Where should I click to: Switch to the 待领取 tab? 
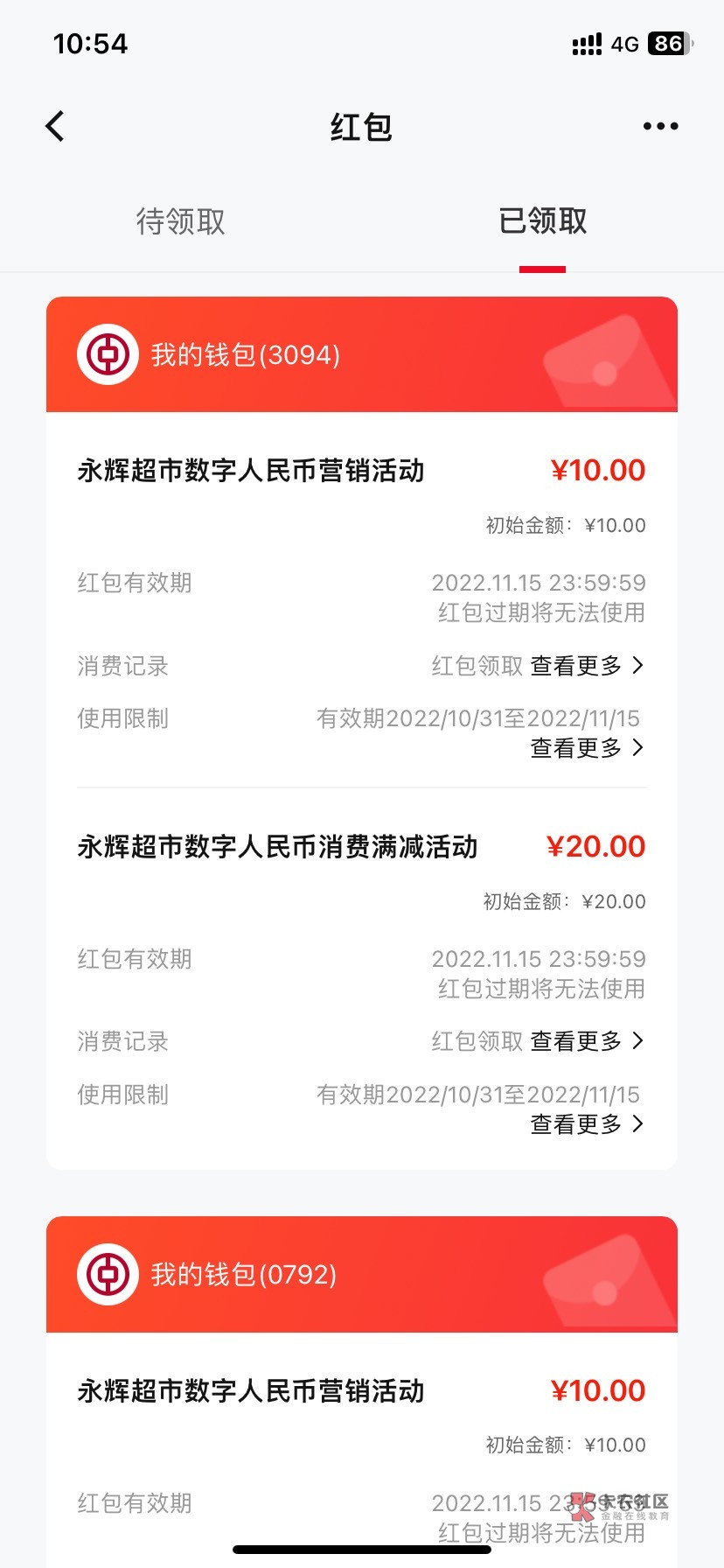pos(181,221)
